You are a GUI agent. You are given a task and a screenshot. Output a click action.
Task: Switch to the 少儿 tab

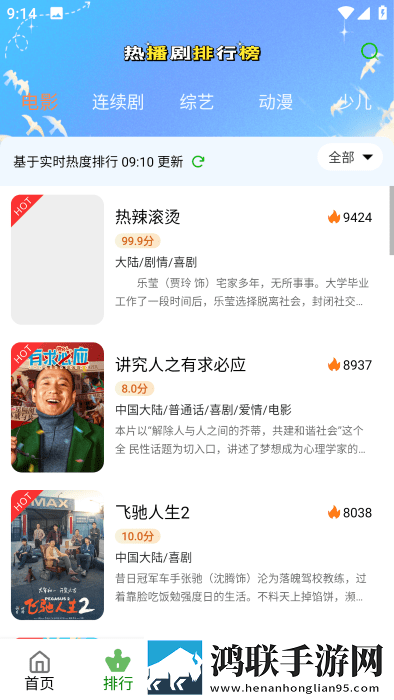[x=354, y=102]
